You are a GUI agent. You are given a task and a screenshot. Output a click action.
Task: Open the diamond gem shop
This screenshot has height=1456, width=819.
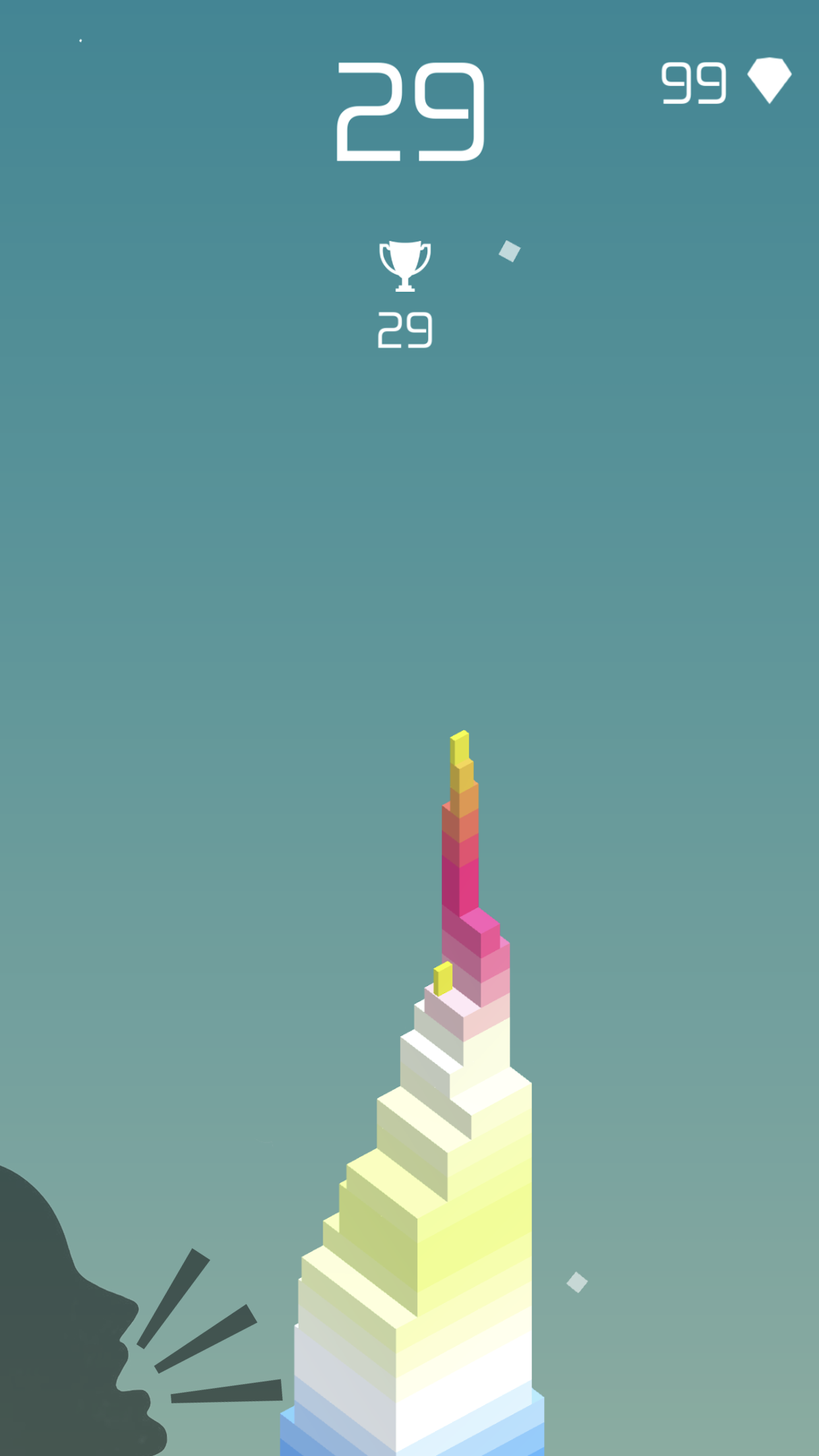pyautogui.click(x=769, y=80)
